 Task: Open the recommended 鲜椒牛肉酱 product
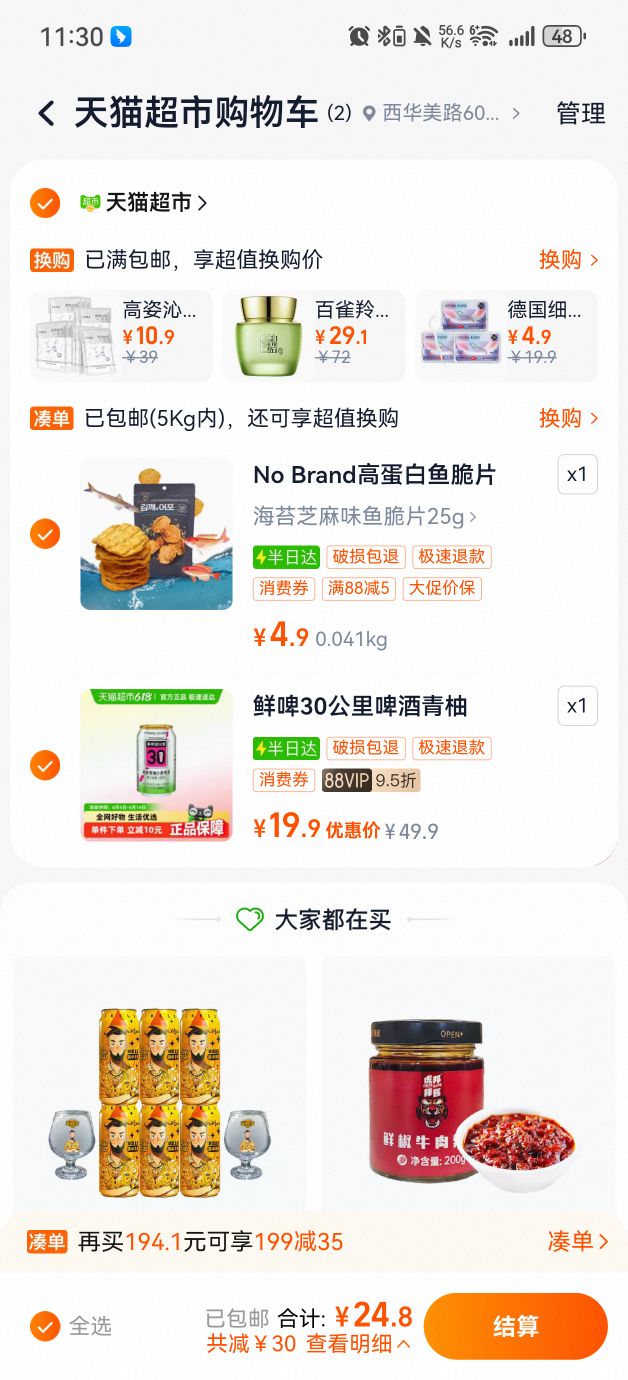tap(468, 1085)
